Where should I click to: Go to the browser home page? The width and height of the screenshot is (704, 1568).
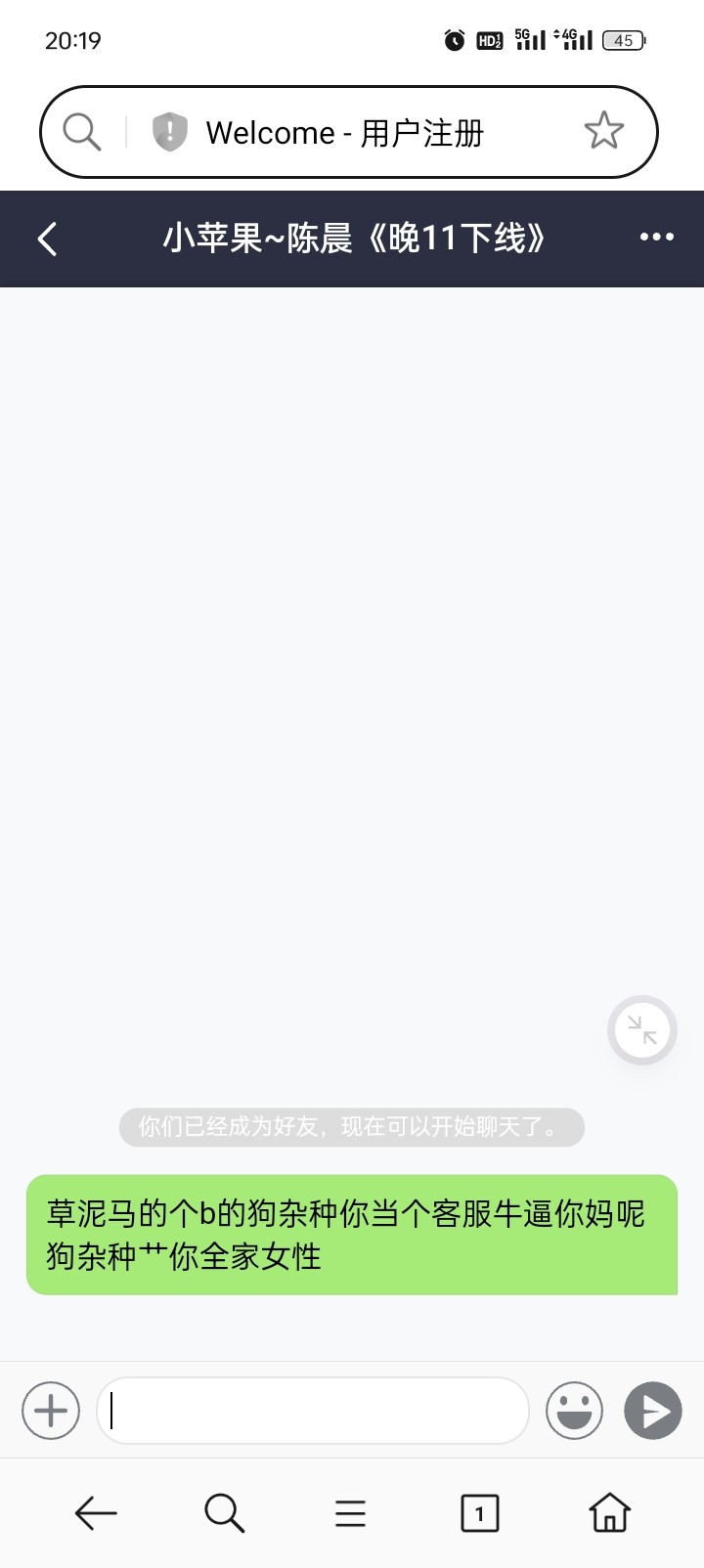pyautogui.click(x=609, y=1512)
